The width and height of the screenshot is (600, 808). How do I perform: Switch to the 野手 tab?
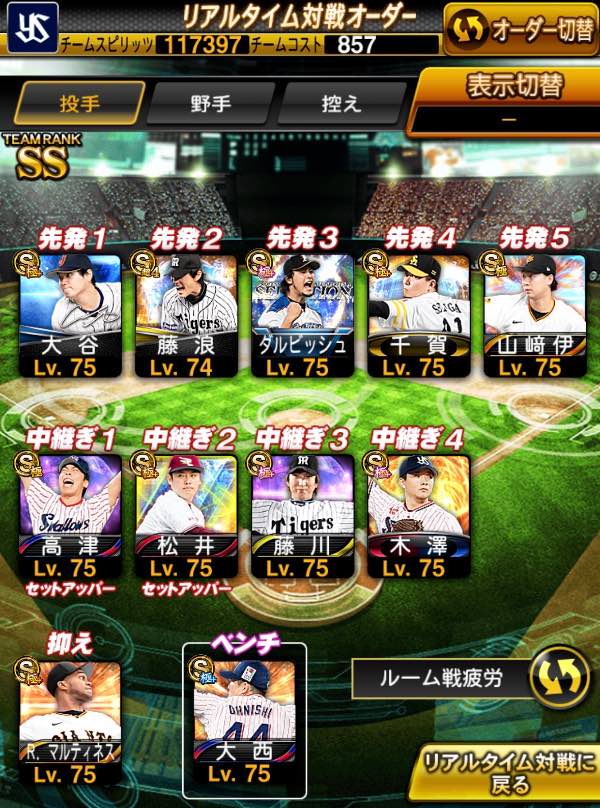211,103
